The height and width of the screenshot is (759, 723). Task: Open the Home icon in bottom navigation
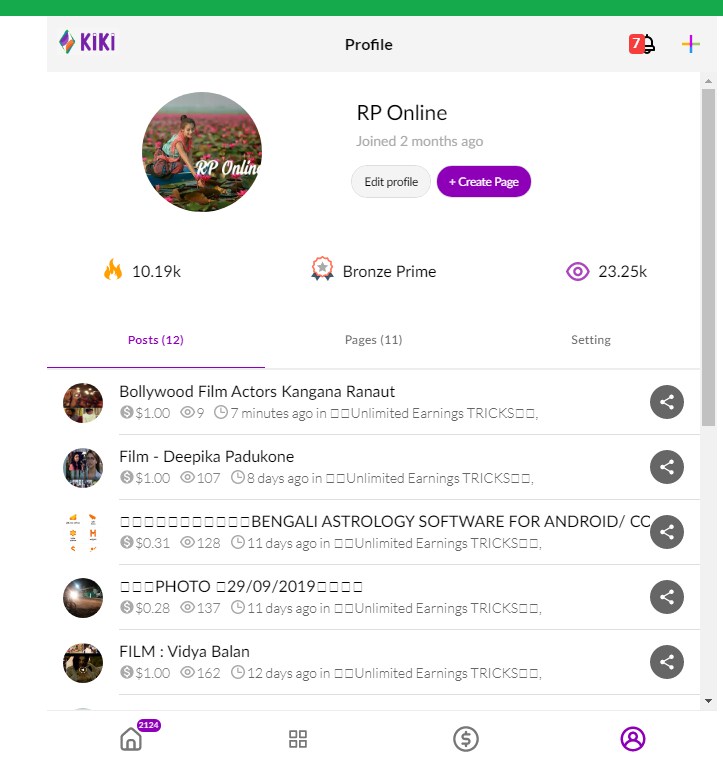[x=130, y=740]
